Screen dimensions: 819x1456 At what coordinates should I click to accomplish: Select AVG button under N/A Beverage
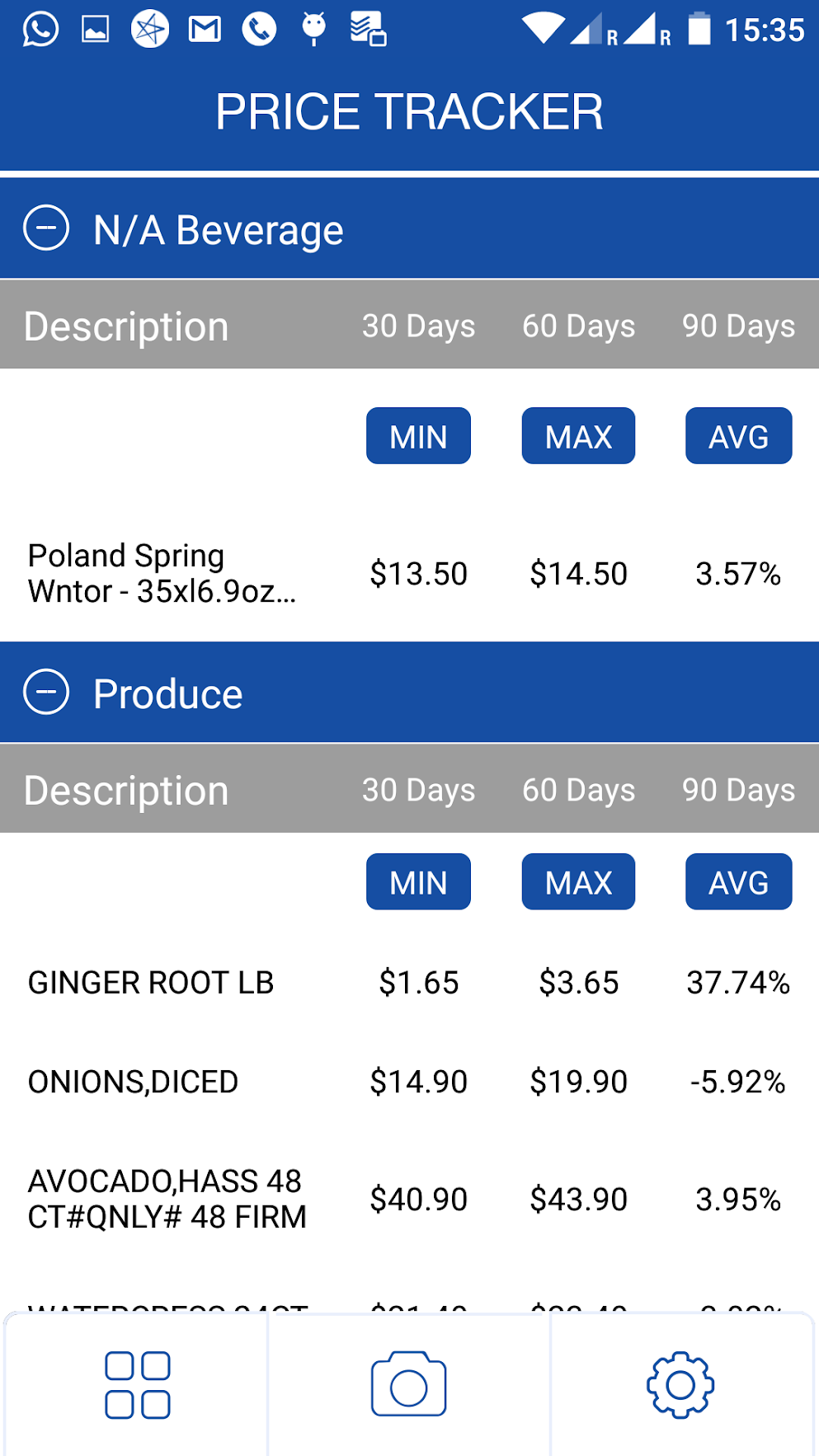[x=738, y=436]
